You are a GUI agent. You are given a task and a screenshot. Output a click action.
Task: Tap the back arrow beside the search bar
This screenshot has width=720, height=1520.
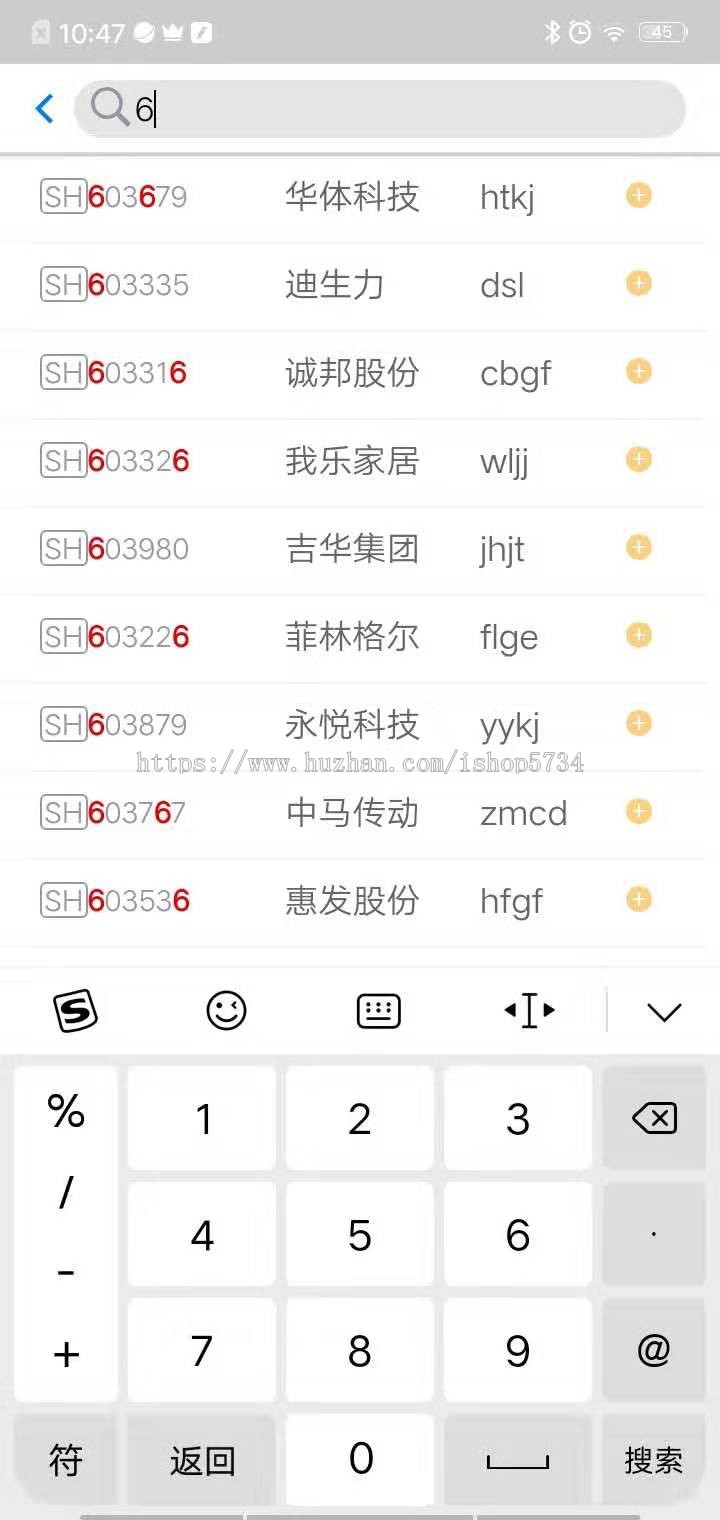click(42, 109)
